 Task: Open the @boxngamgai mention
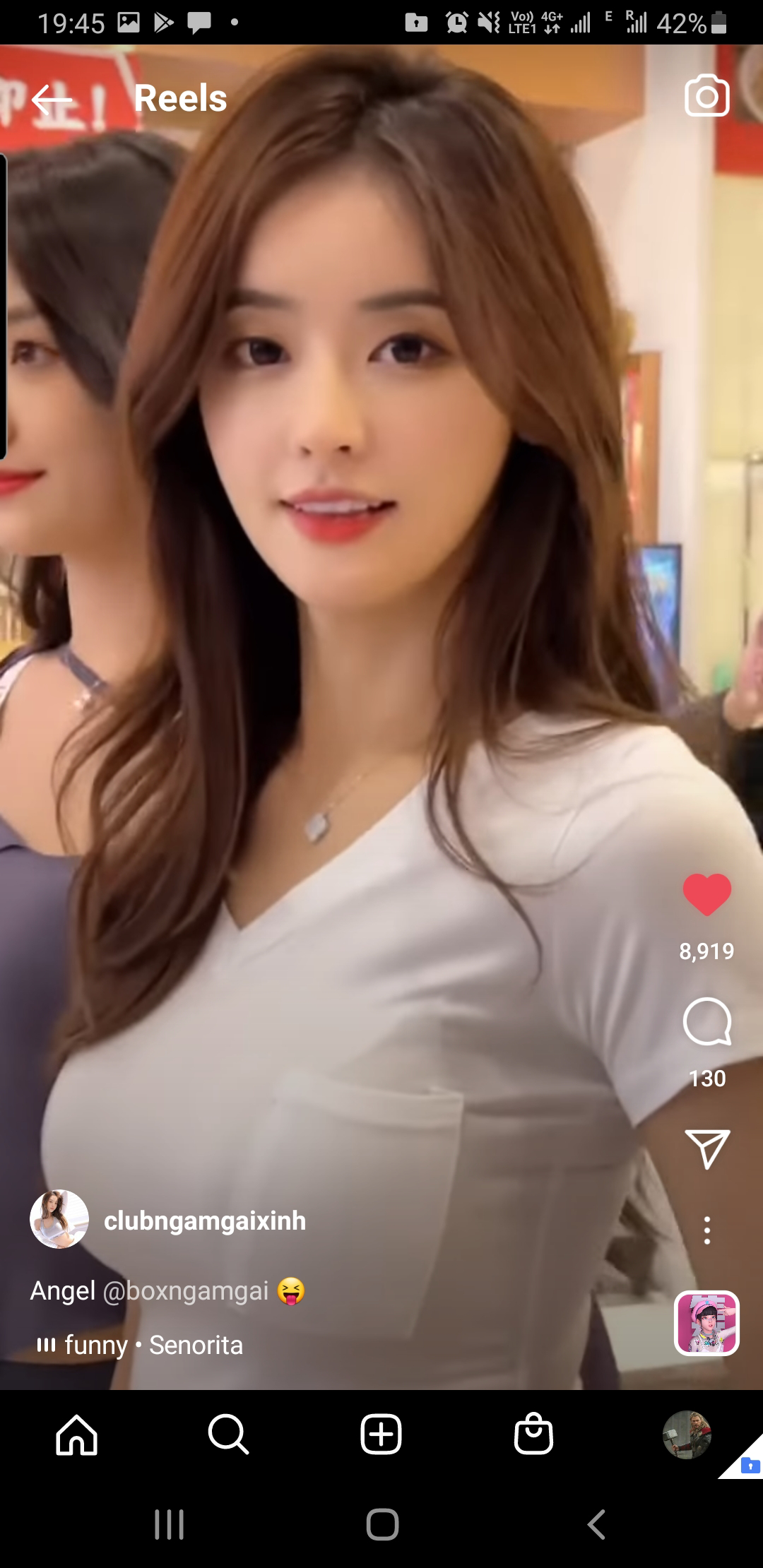pos(186,1291)
